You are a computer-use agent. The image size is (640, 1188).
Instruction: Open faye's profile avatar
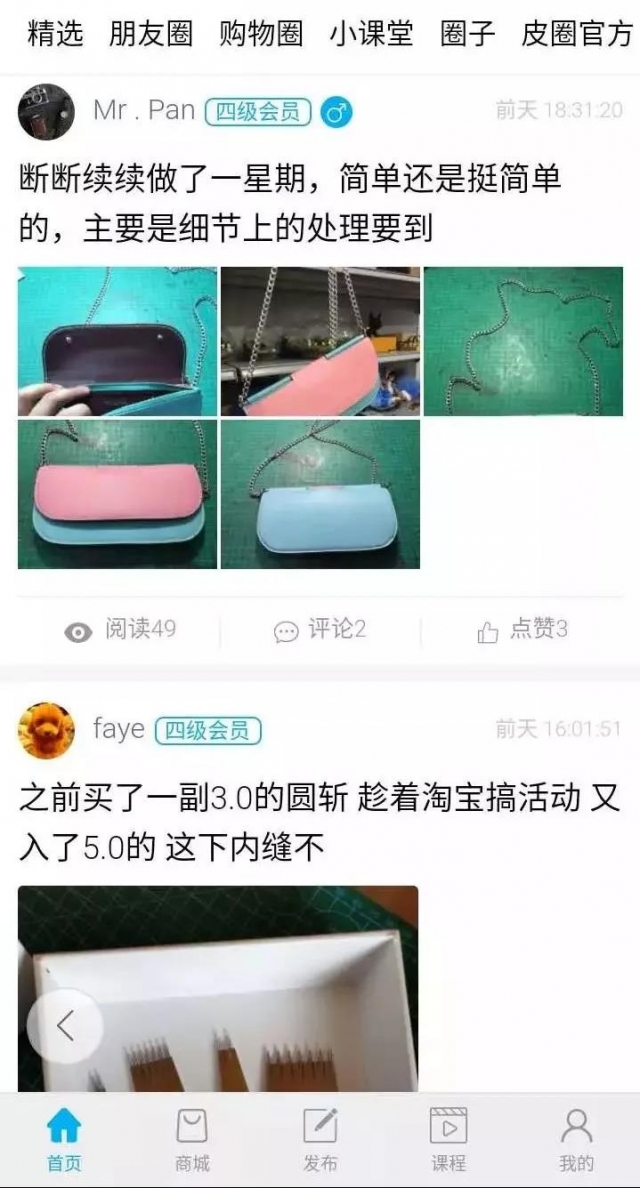click(46, 731)
